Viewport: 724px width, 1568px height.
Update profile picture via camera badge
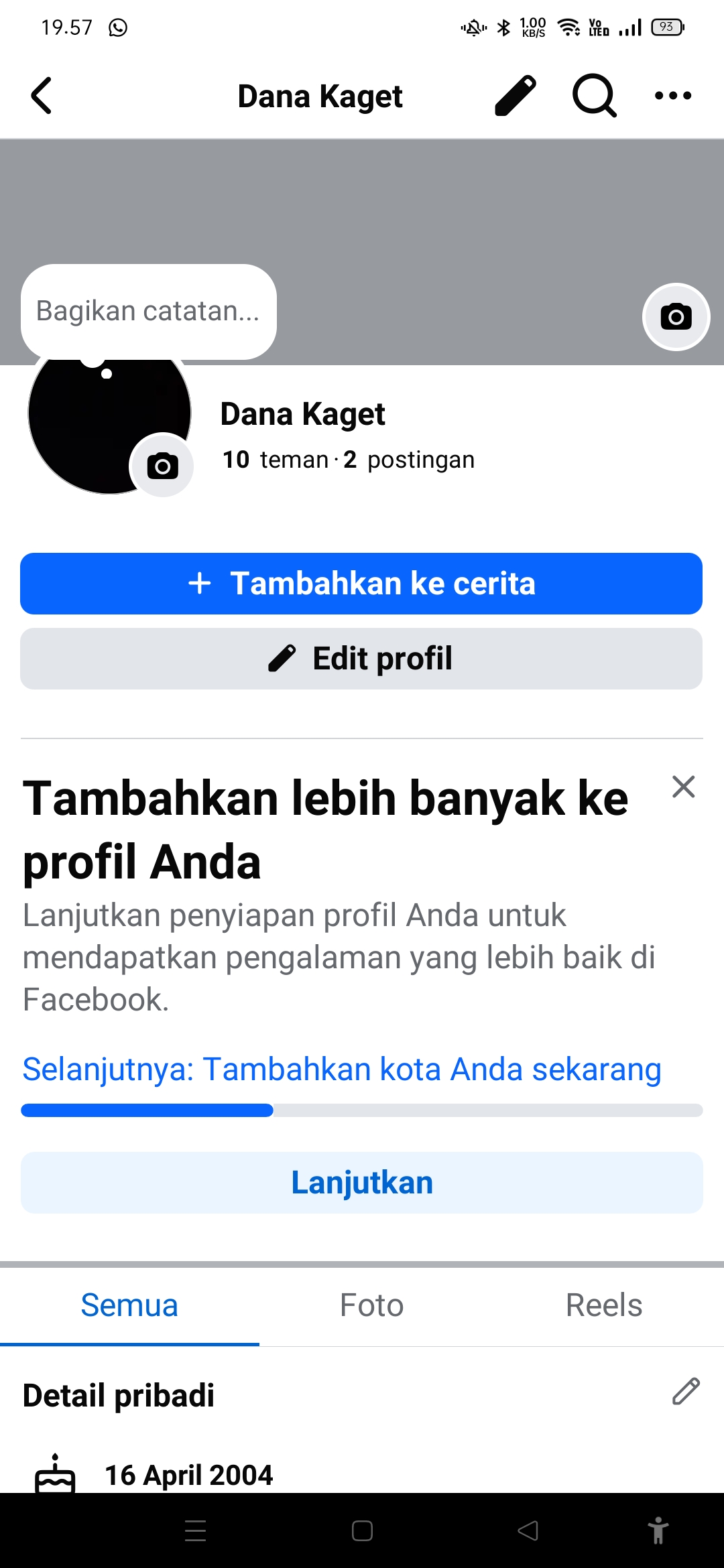tap(162, 466)
